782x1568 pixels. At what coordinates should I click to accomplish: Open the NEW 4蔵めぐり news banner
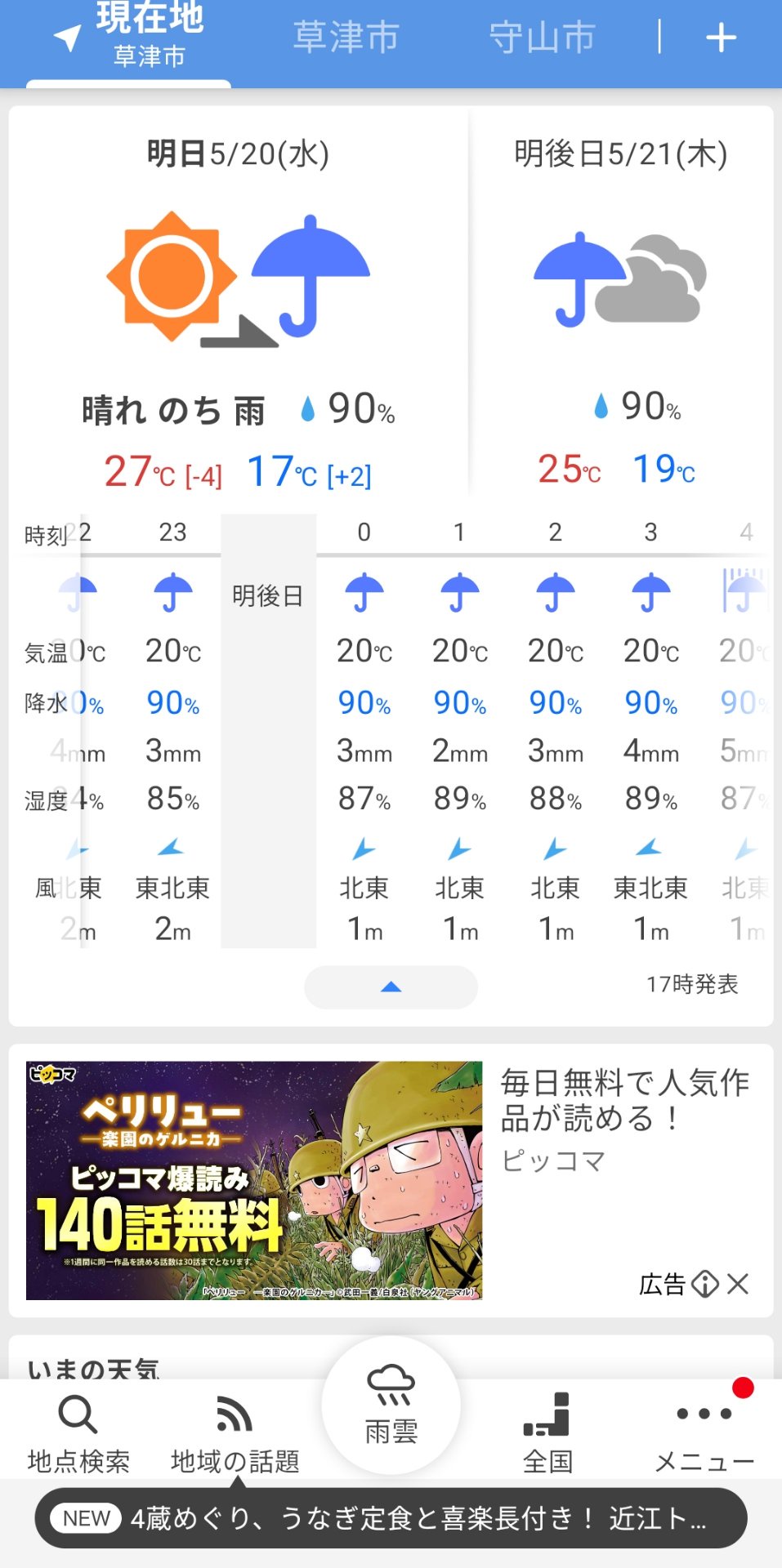tap(391, 1518)
